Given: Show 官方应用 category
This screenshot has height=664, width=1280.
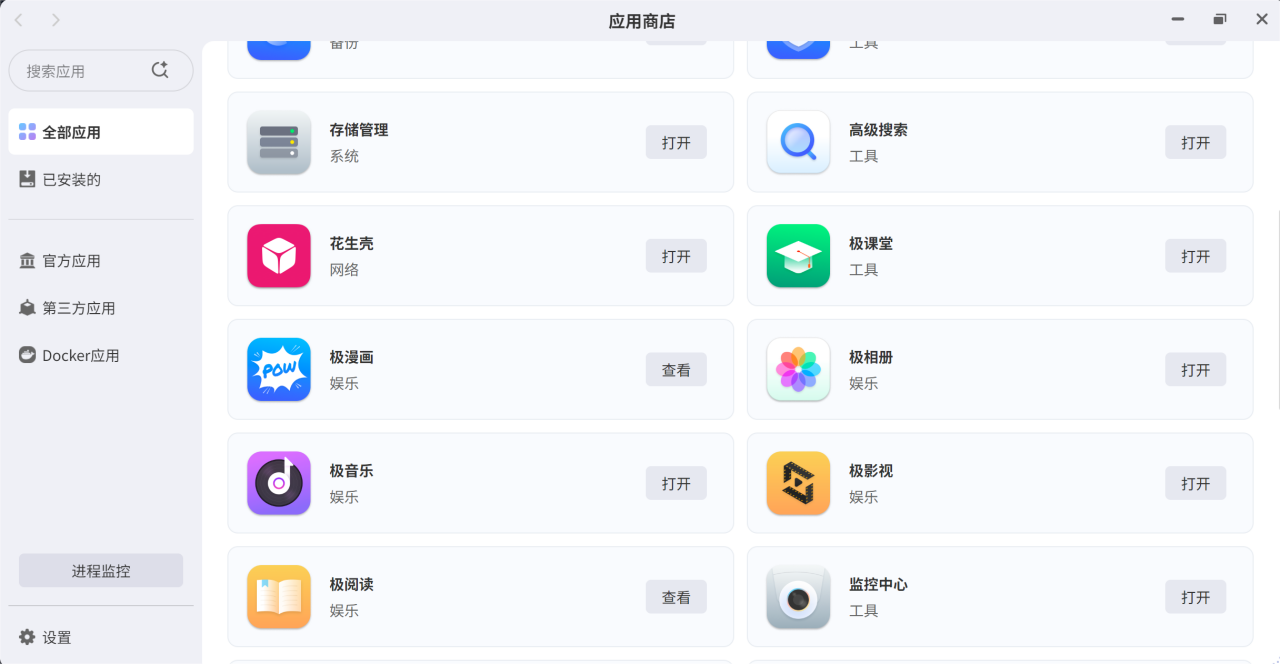Looking at the screenshot, I should pos(100,261).
